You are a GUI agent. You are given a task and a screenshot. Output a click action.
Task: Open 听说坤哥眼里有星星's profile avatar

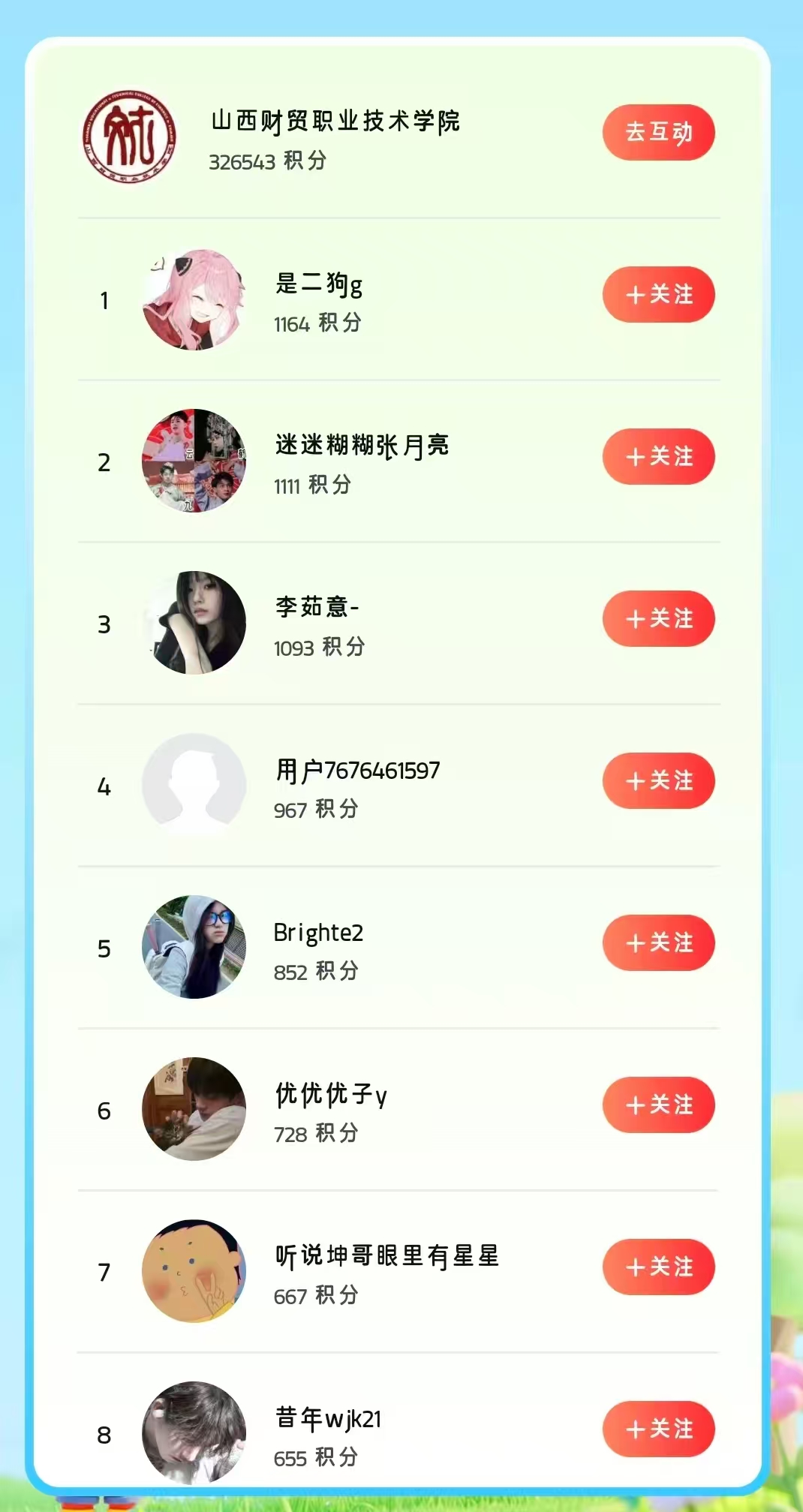[x=194, y=1271]
